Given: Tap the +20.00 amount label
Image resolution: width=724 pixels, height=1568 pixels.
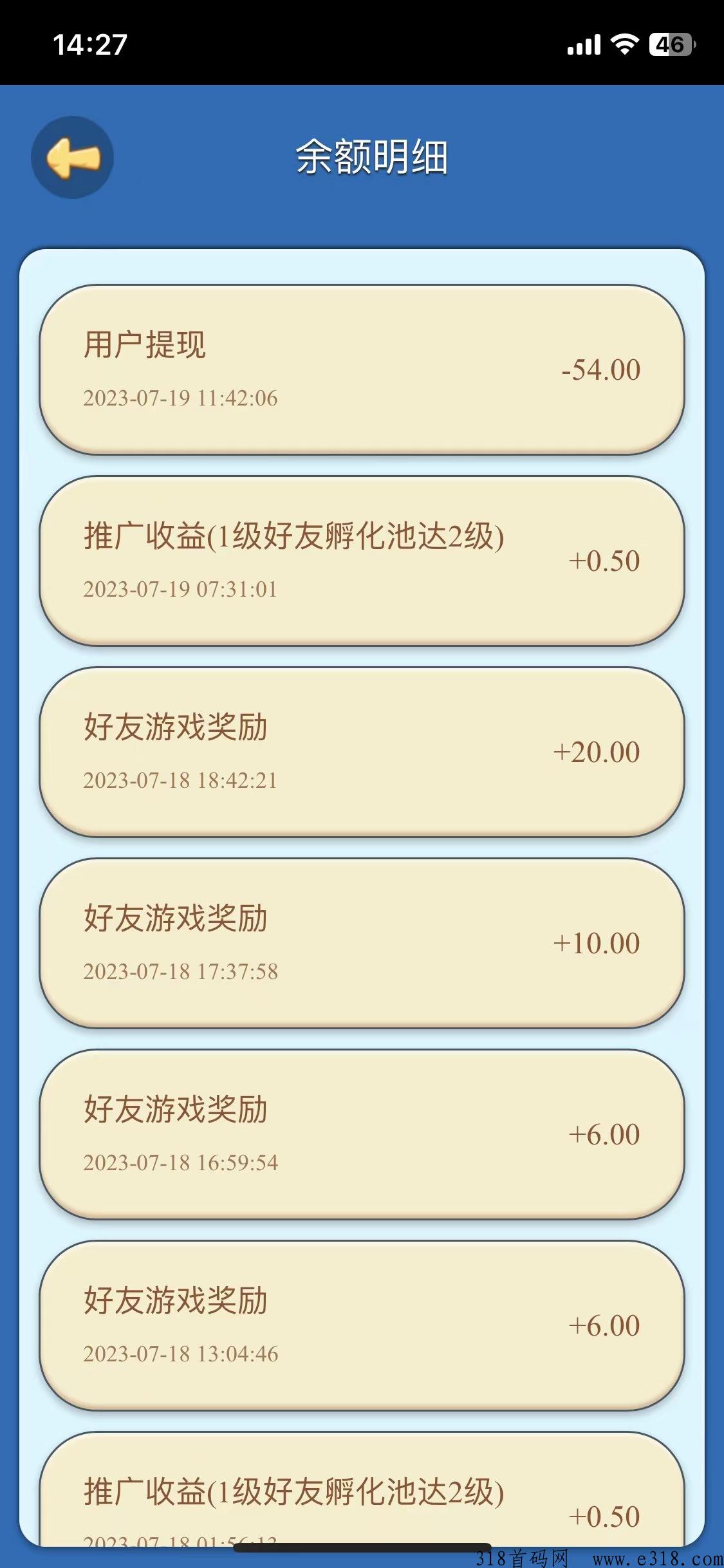Looking at the screenshot, I should tap(599, 751).
